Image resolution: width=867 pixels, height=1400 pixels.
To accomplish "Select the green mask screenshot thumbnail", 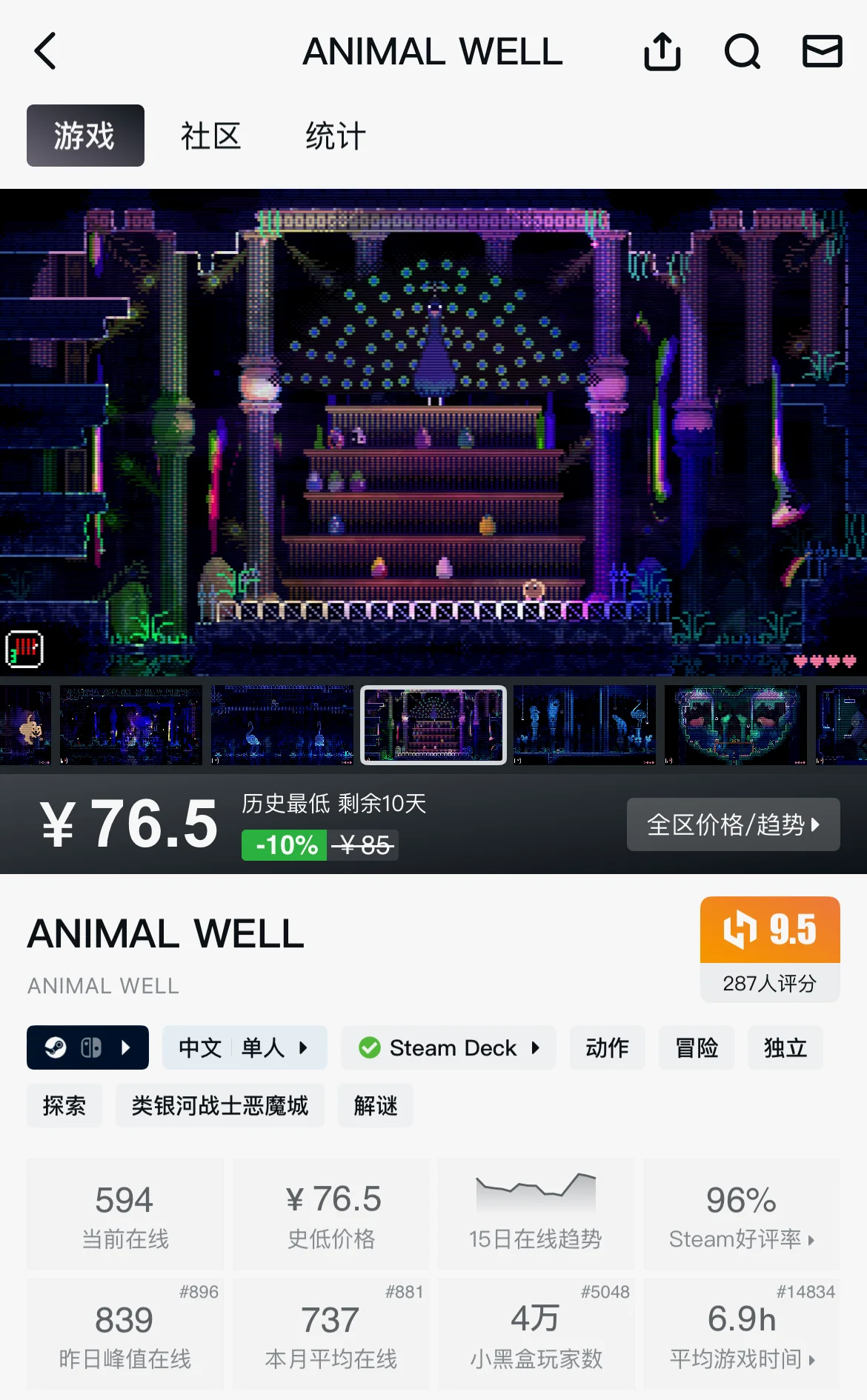I will 736,725.
